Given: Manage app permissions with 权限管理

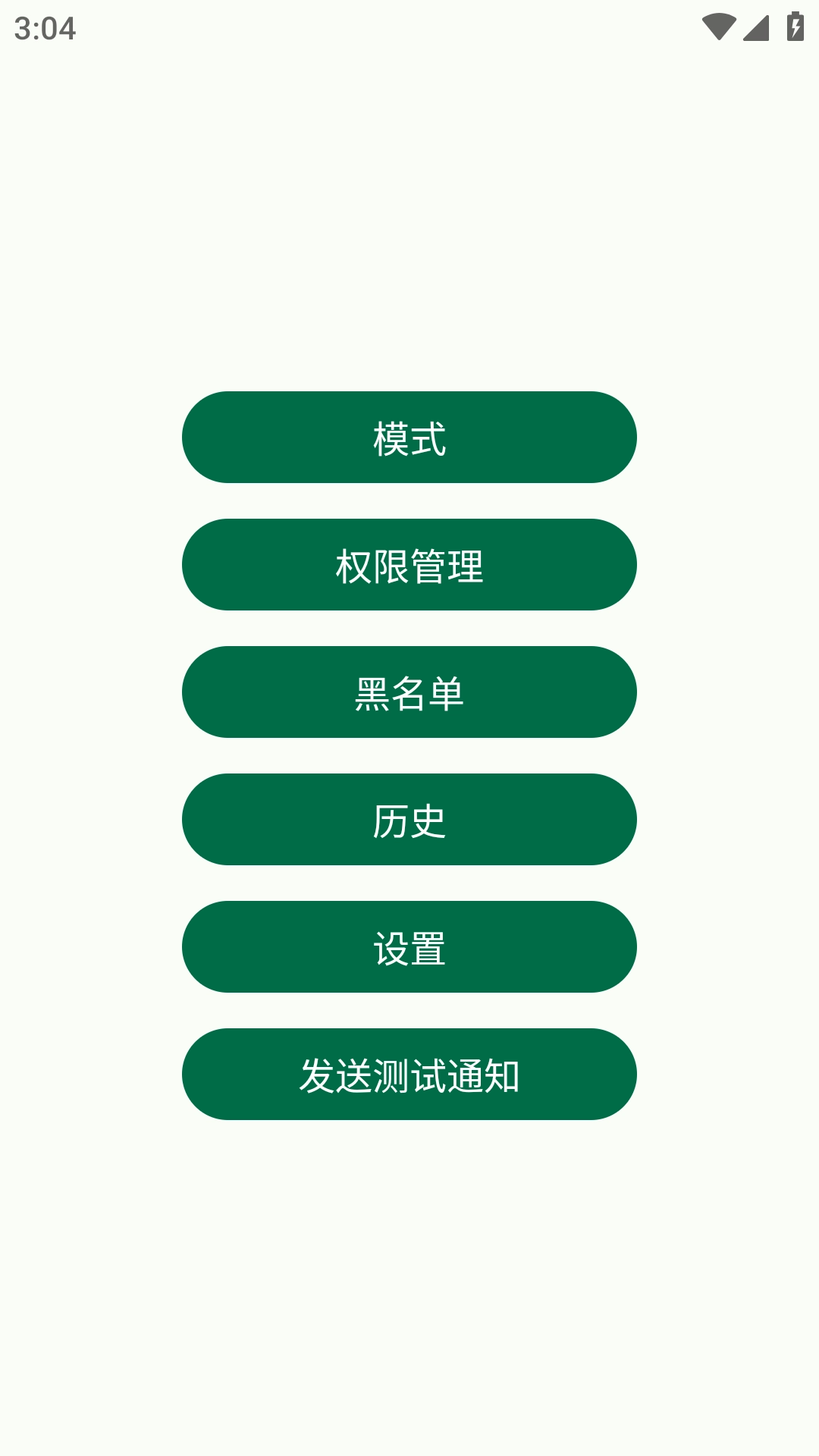Looking at the screenshot, I should click(409, 566).
